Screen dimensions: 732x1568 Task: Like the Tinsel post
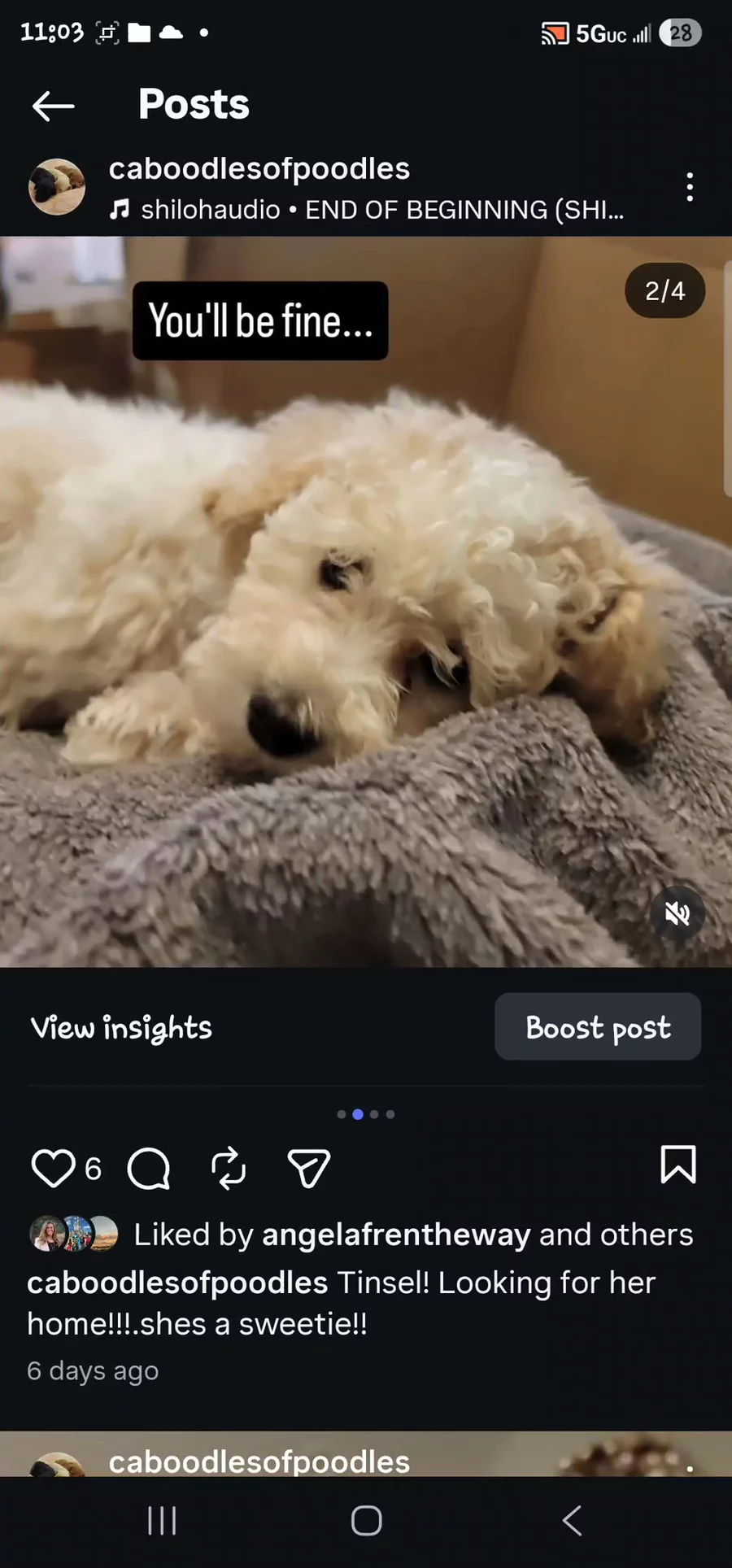pos(53,1169)
